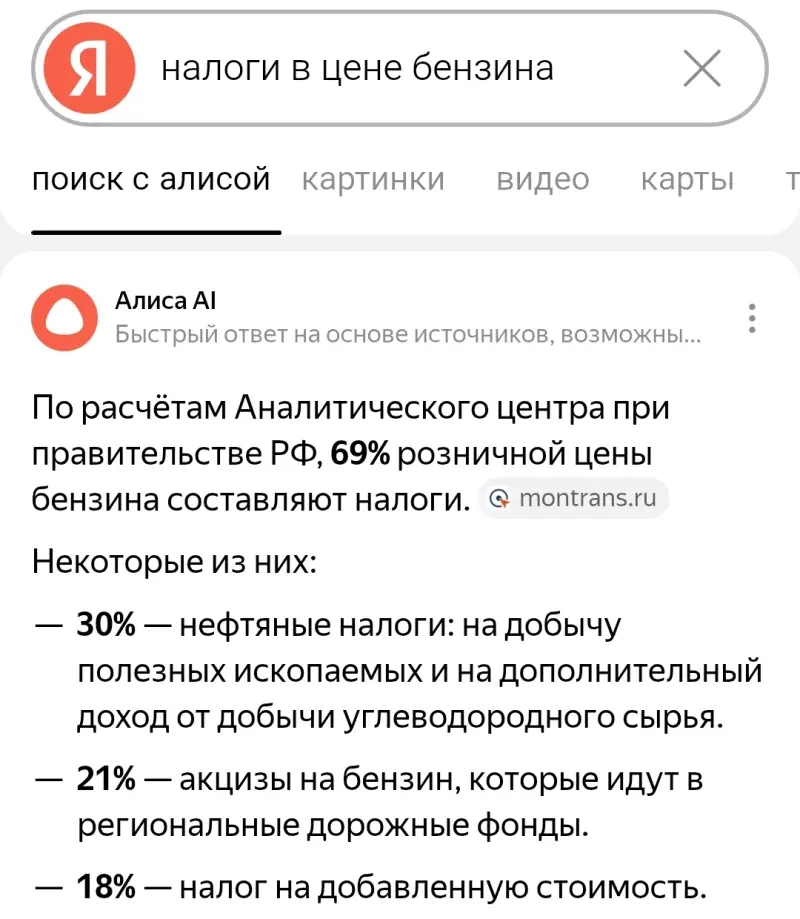Select the поиск с алисой tab
This screenshot has width=800, height=919.
tap(152, 180)
